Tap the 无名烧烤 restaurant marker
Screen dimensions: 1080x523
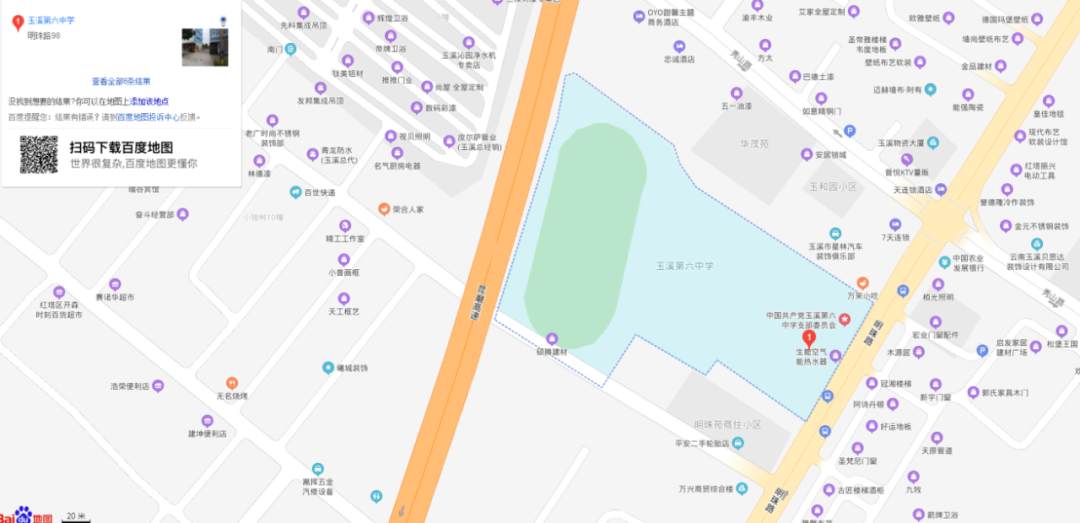coord(232,383)
